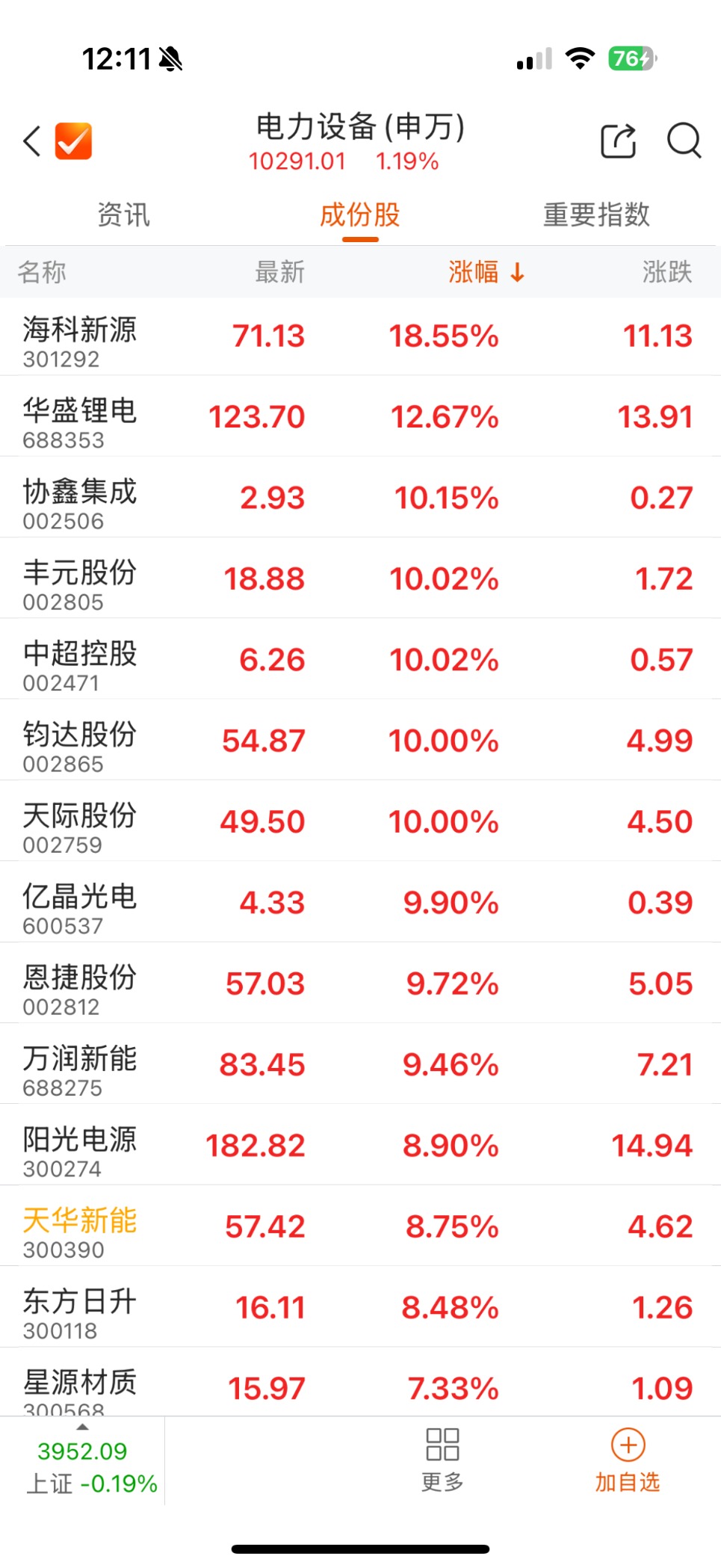Sort stocks by the 涨跌 column
Image resolution: width=721 pixels, height=1568 pixels.
pos(666,272)
